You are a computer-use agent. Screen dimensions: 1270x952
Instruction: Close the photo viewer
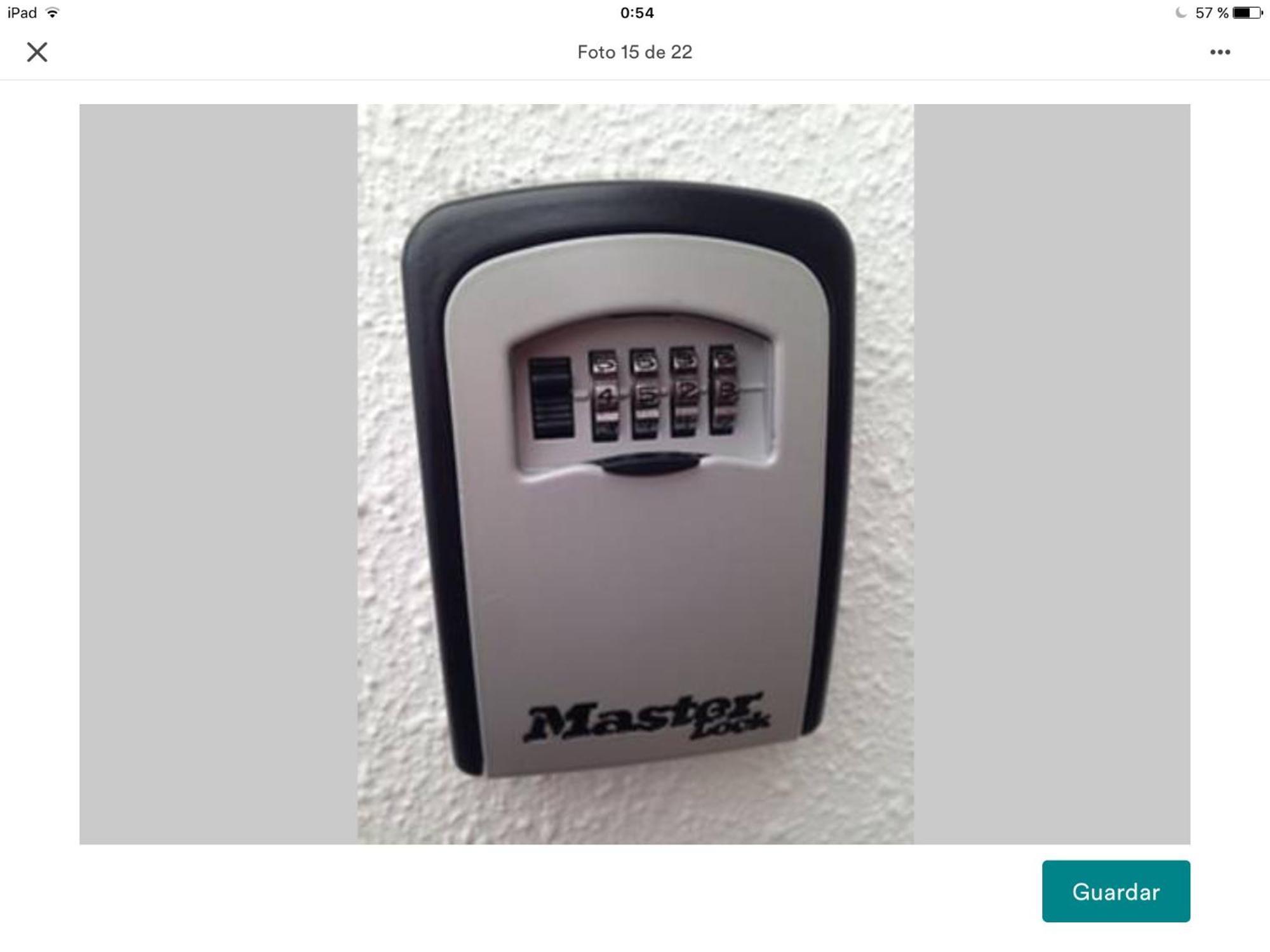(x=37, y=52)
